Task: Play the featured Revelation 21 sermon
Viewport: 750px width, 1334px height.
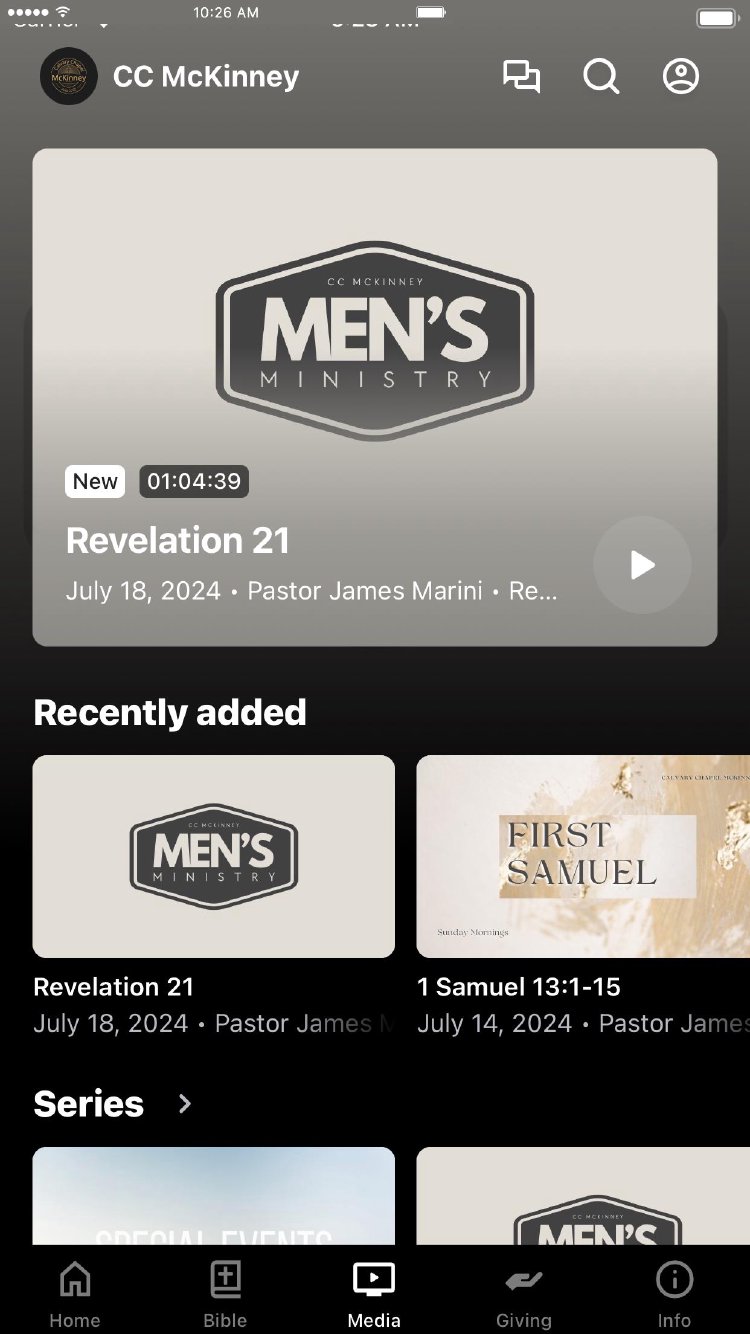Action: [642, 565]
